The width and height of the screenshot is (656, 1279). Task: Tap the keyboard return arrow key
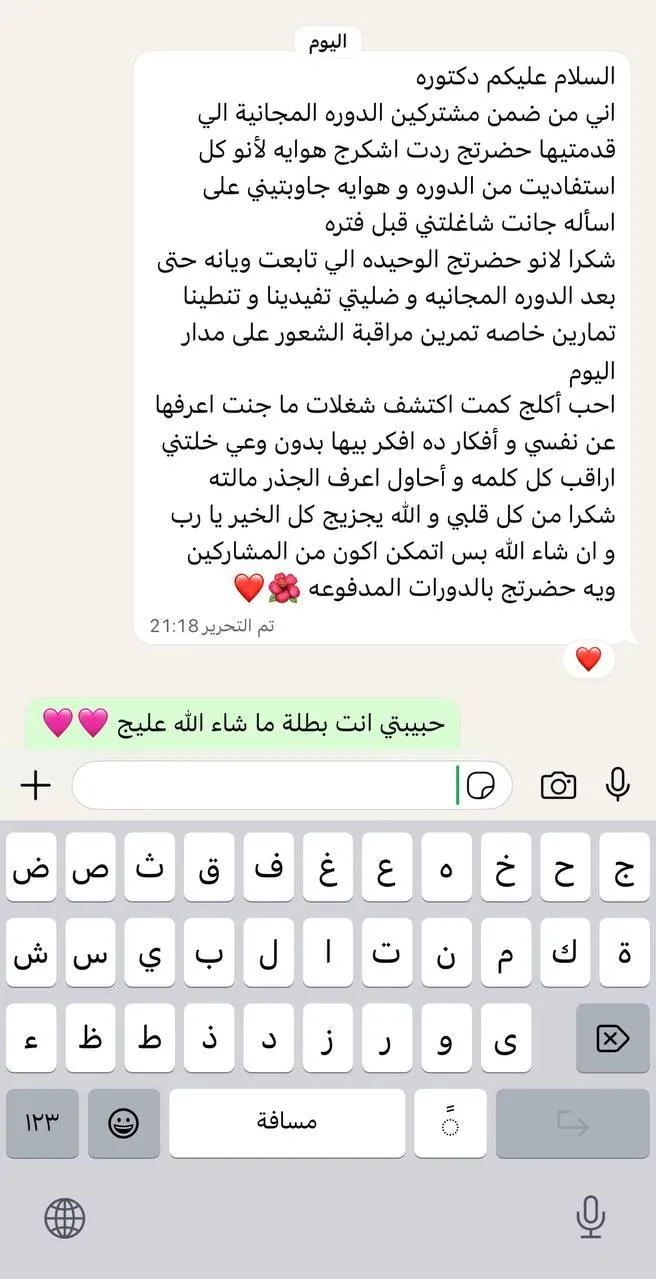(x=573, y=1123)
